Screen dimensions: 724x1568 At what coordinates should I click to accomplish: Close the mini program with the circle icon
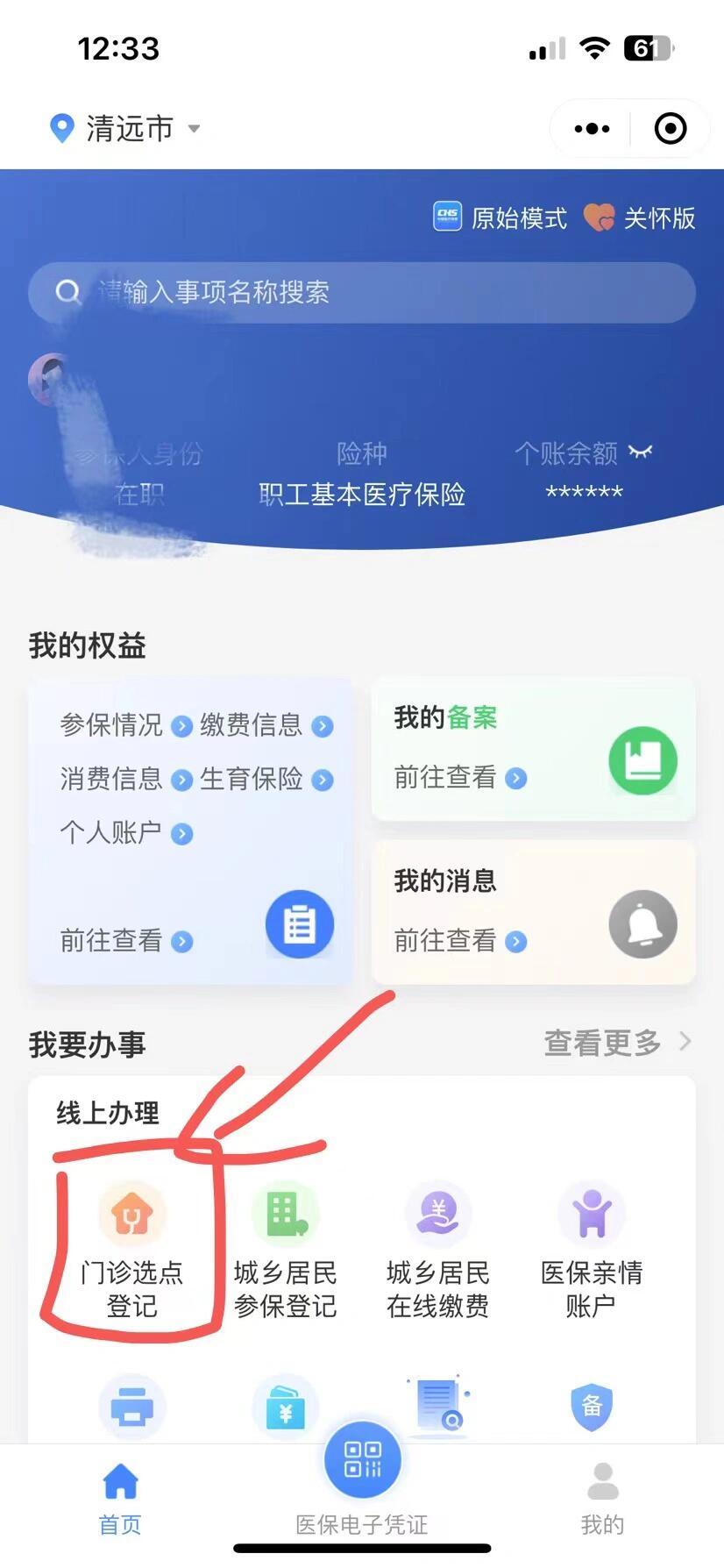pos(671,129)
